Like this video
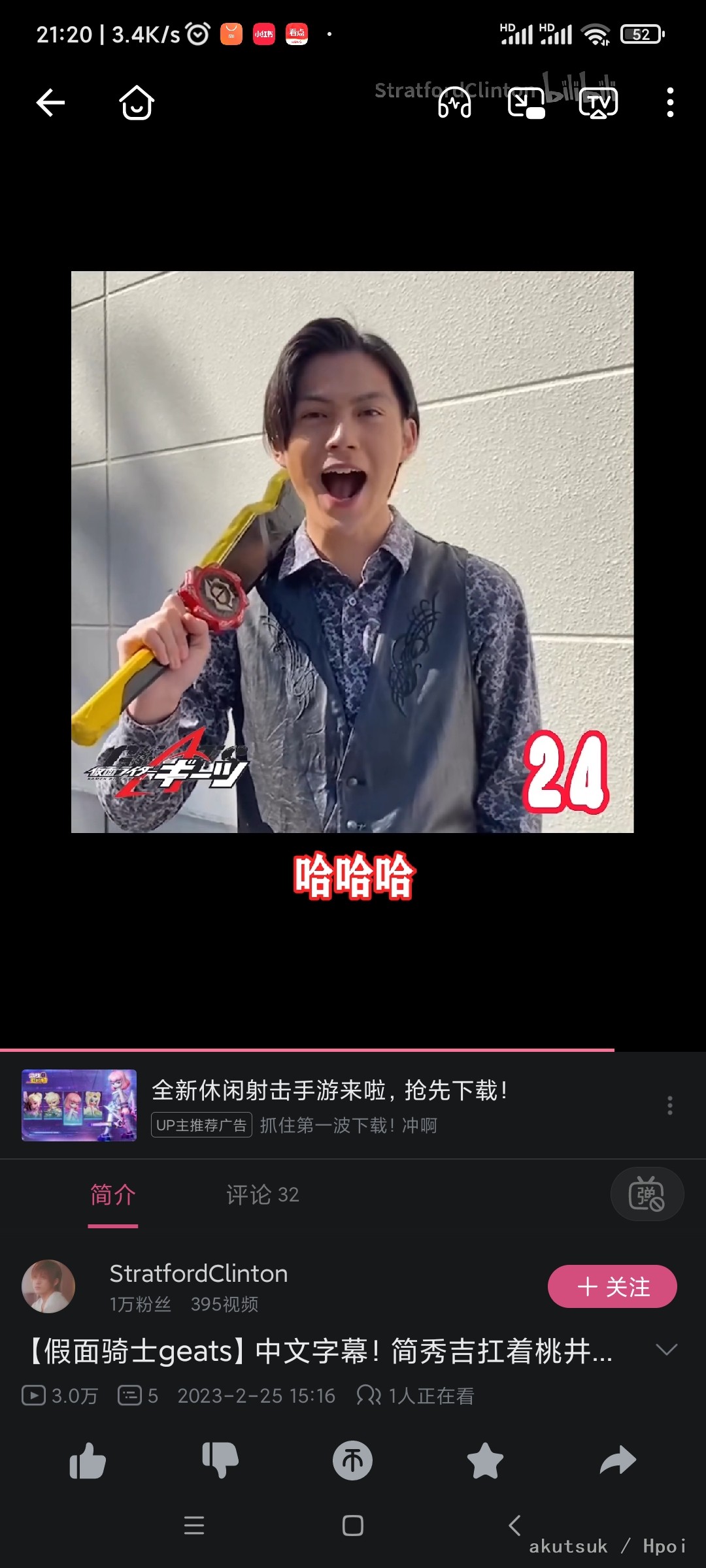 [x=88, y=1461]
